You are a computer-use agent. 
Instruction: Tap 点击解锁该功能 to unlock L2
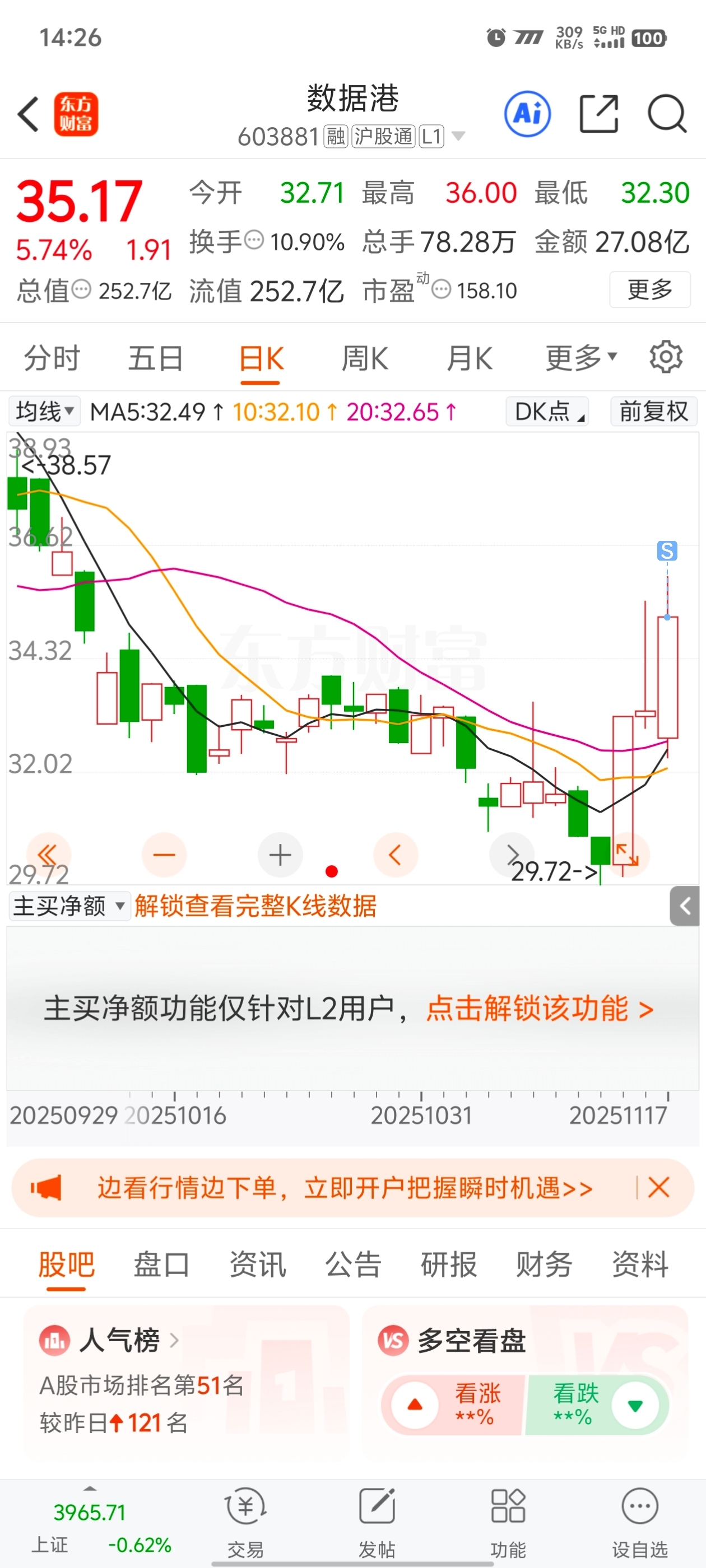tap(540, 1009)
